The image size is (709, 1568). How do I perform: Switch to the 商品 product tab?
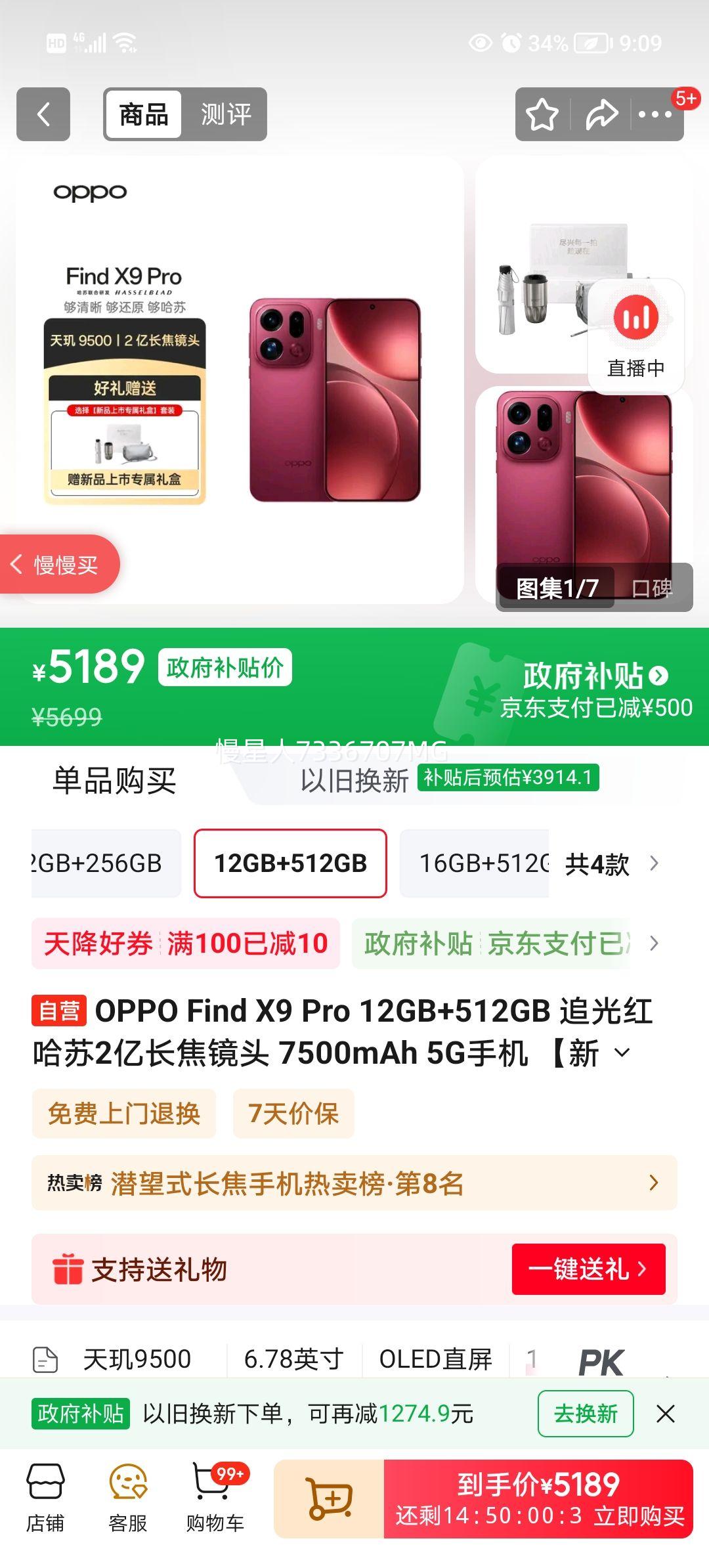tap(142, 114)
